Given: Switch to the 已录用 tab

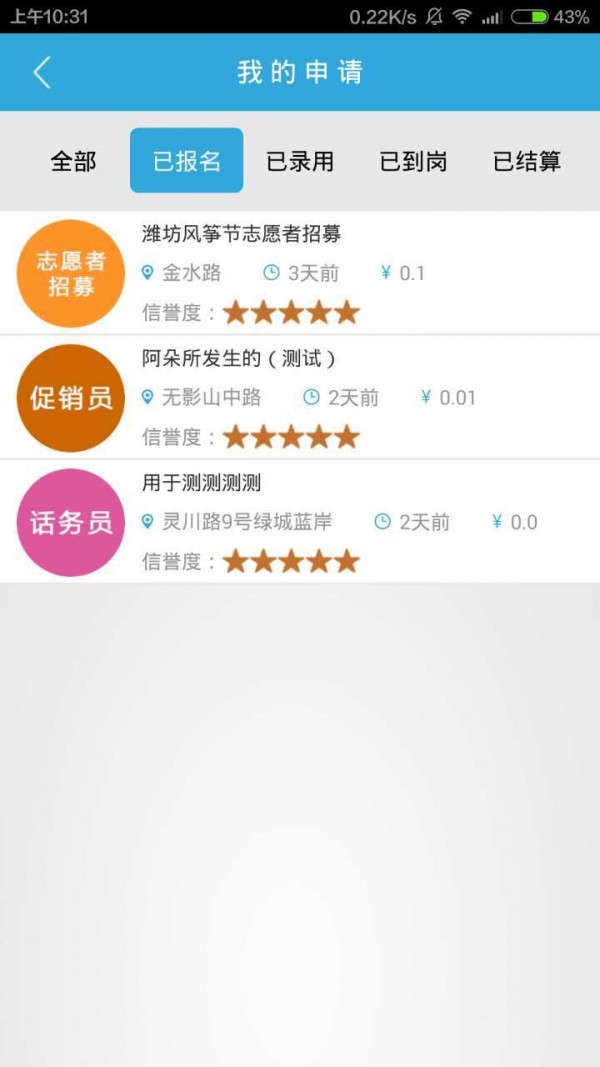Looking at the screenshot, I should pos(300,161).
